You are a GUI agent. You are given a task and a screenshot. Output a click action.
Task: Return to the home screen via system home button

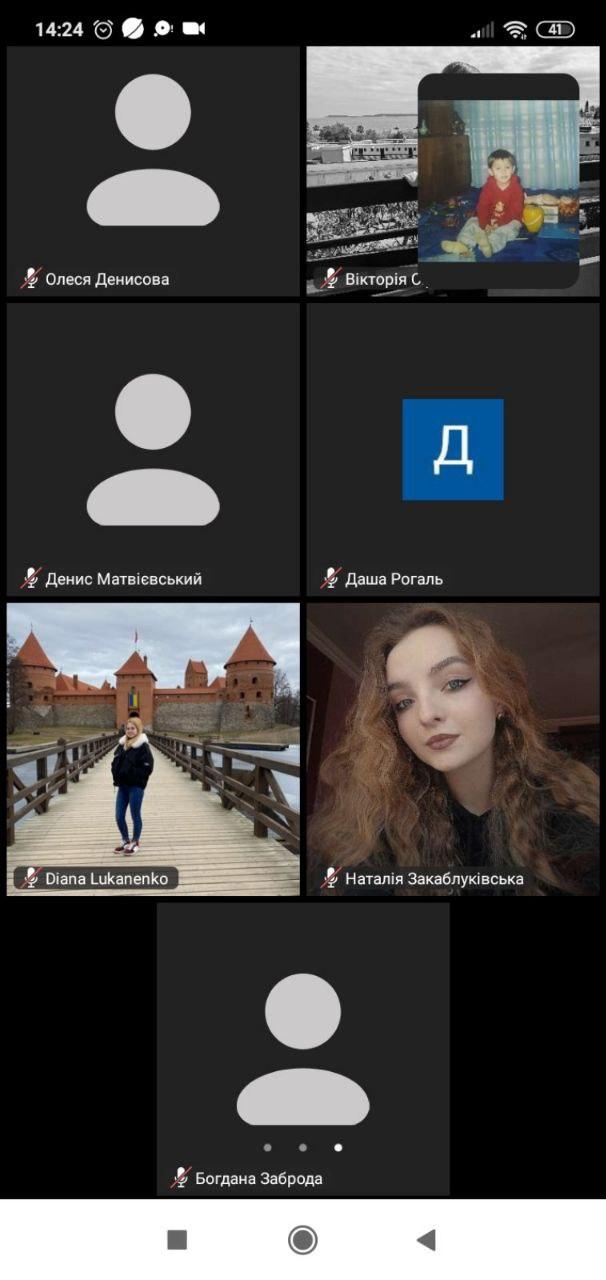pyautogui.click(x=302, y=1240)
